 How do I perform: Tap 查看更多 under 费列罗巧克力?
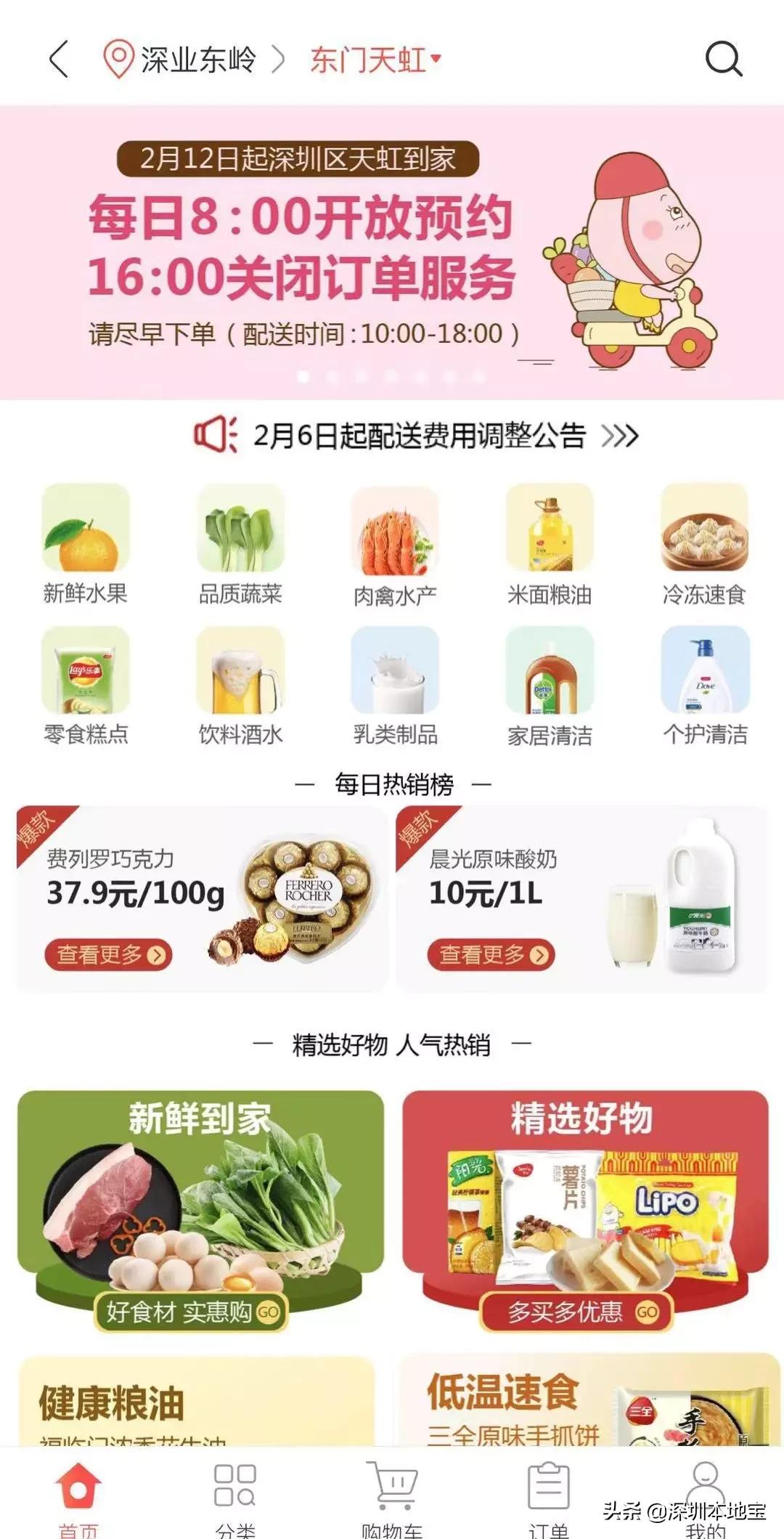point(106,956)
